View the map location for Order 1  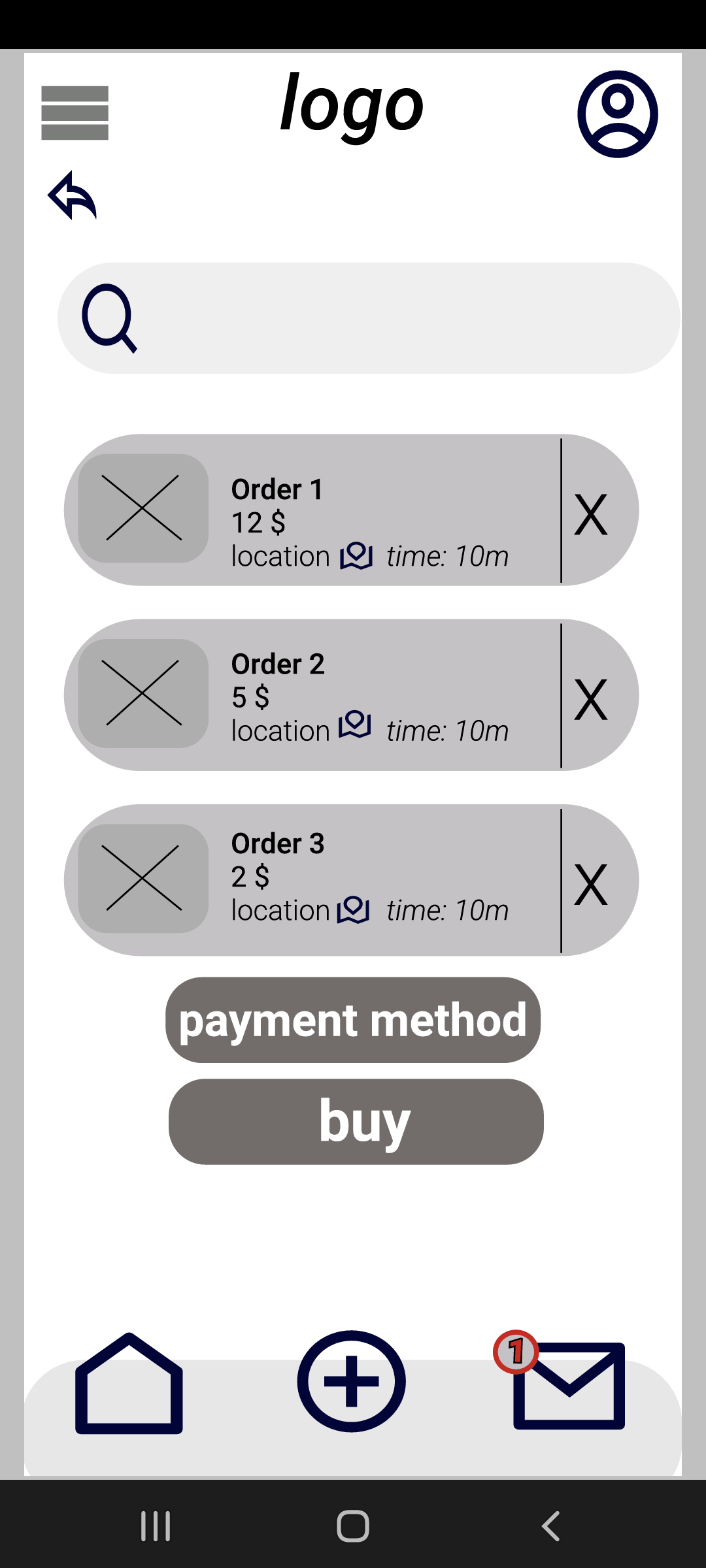point(356,556)
